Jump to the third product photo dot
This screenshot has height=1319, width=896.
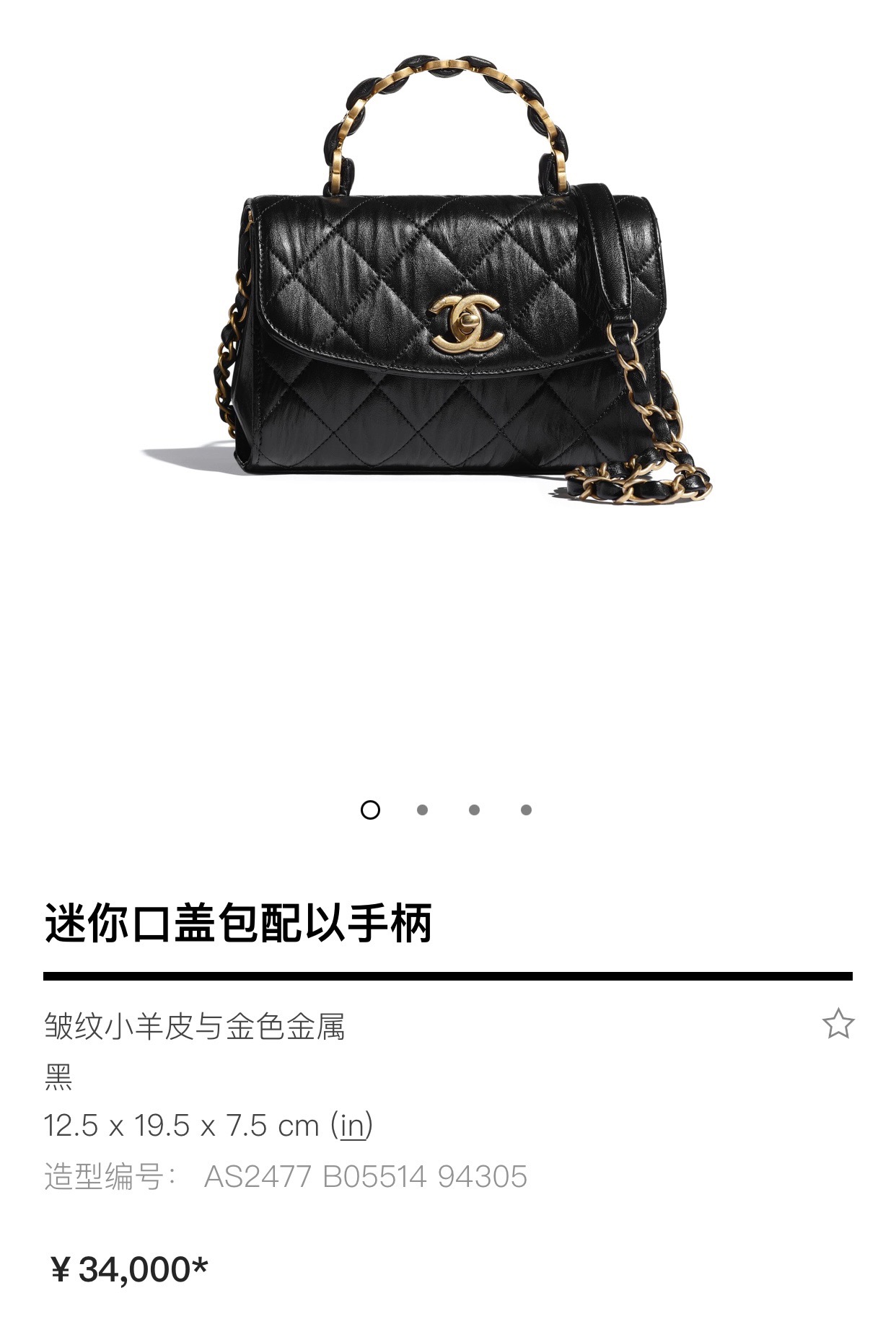click(474, 810)
